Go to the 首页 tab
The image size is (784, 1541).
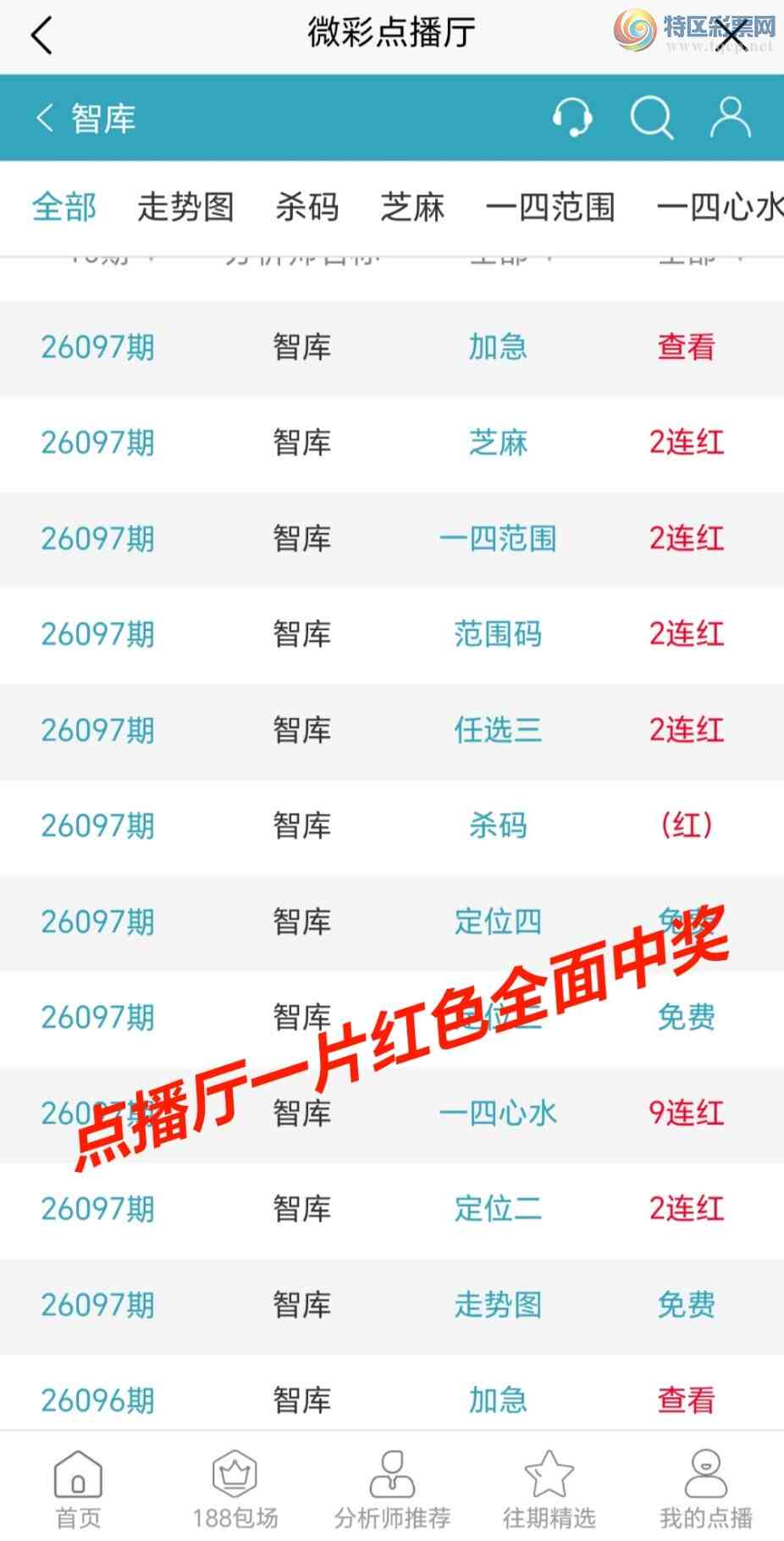(x=78, y=1490)
